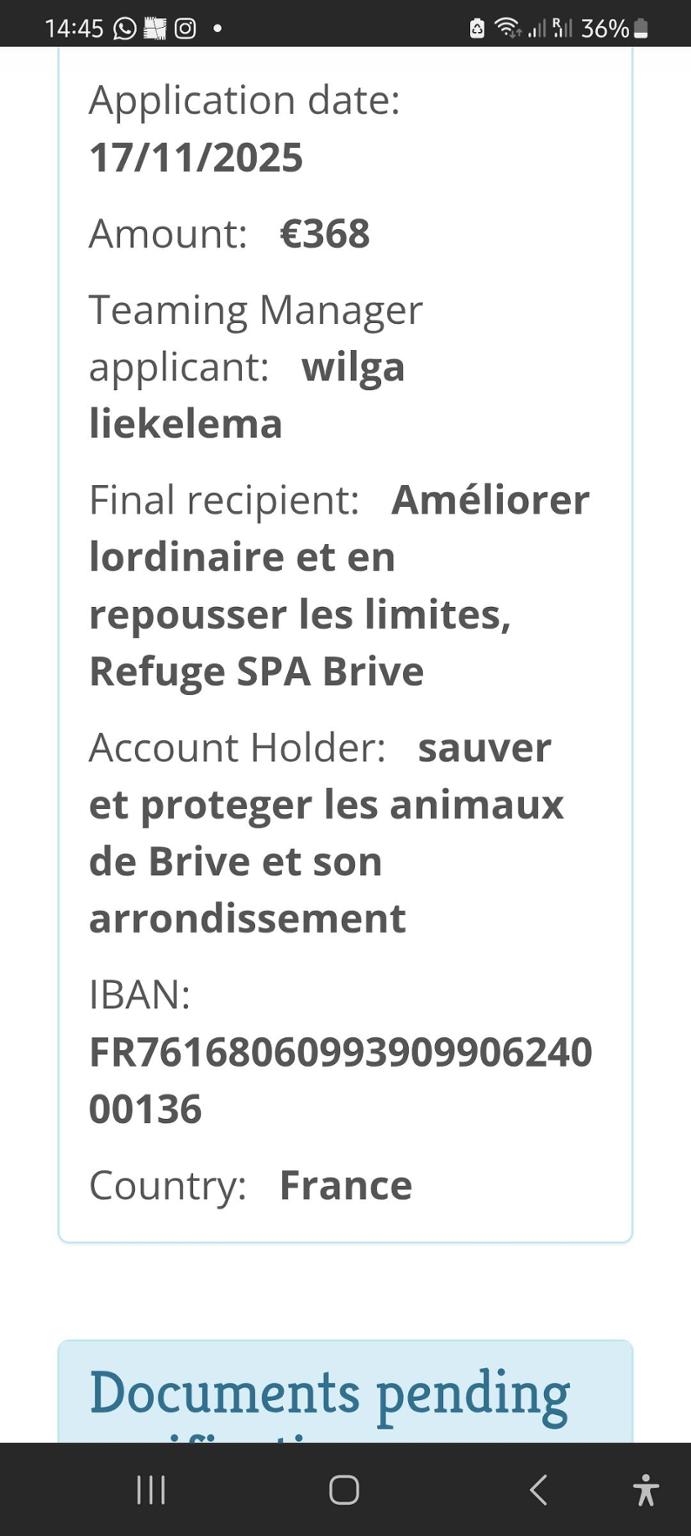Go to the home screen

click(x=344, y=1490)
